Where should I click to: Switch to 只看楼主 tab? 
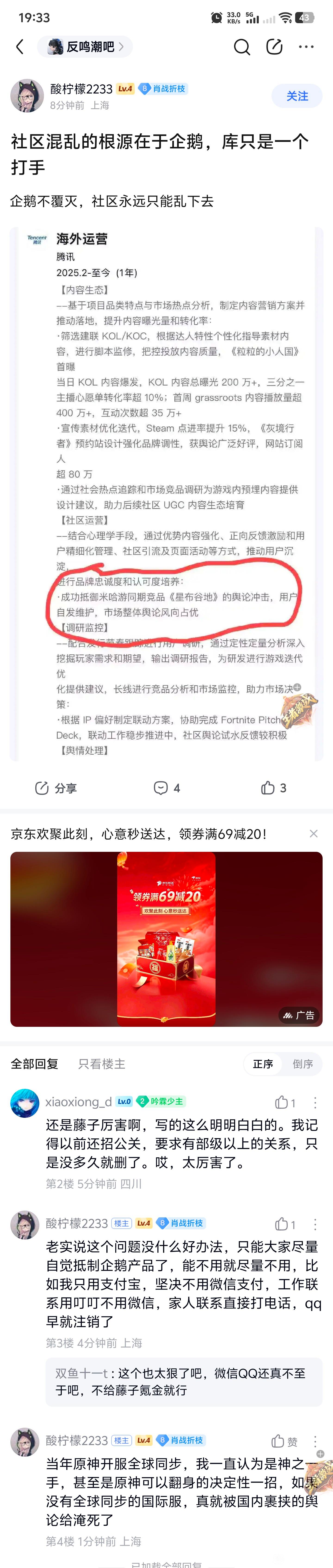[102, 1063]
